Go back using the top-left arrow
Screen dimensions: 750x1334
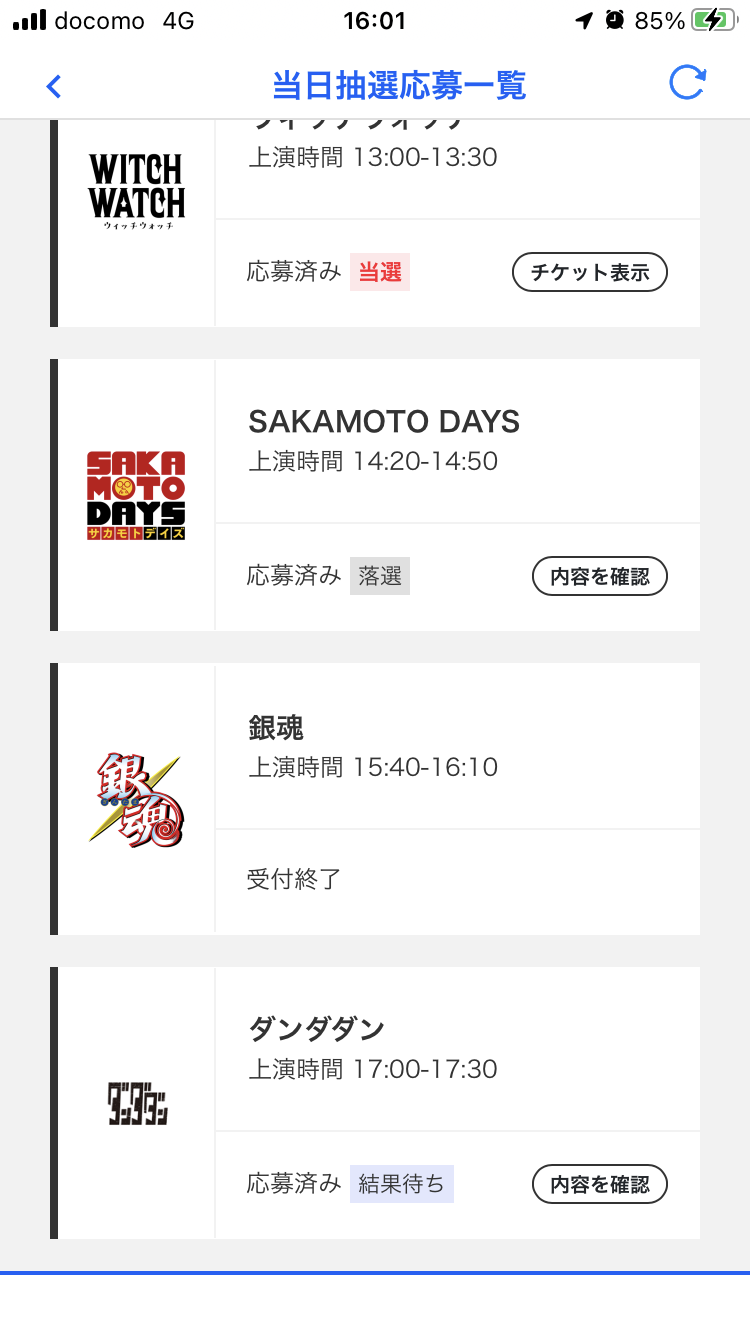click(54, 86)
